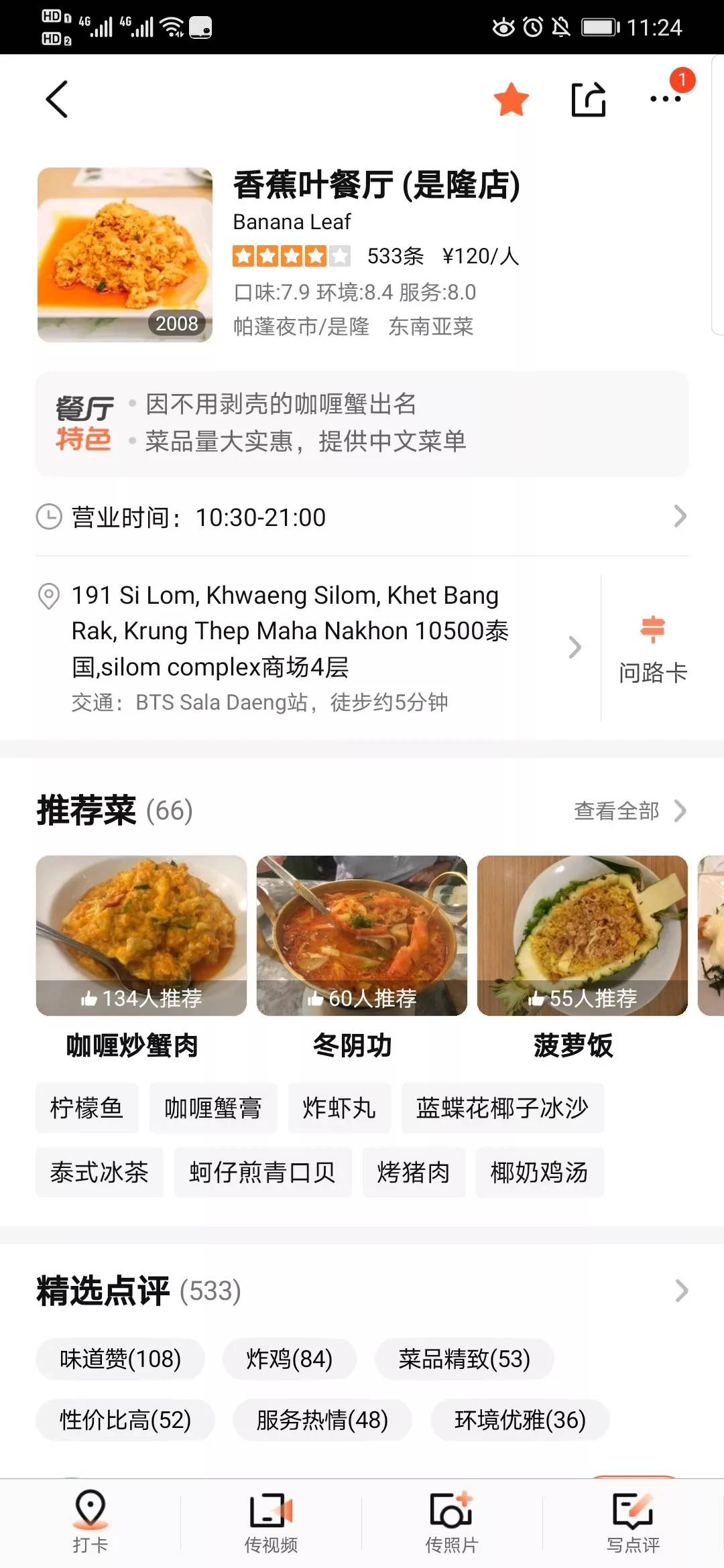Tap 查看全部 to view all dishes
Viewport: 724px width, 1568px height.
[617, 811]
